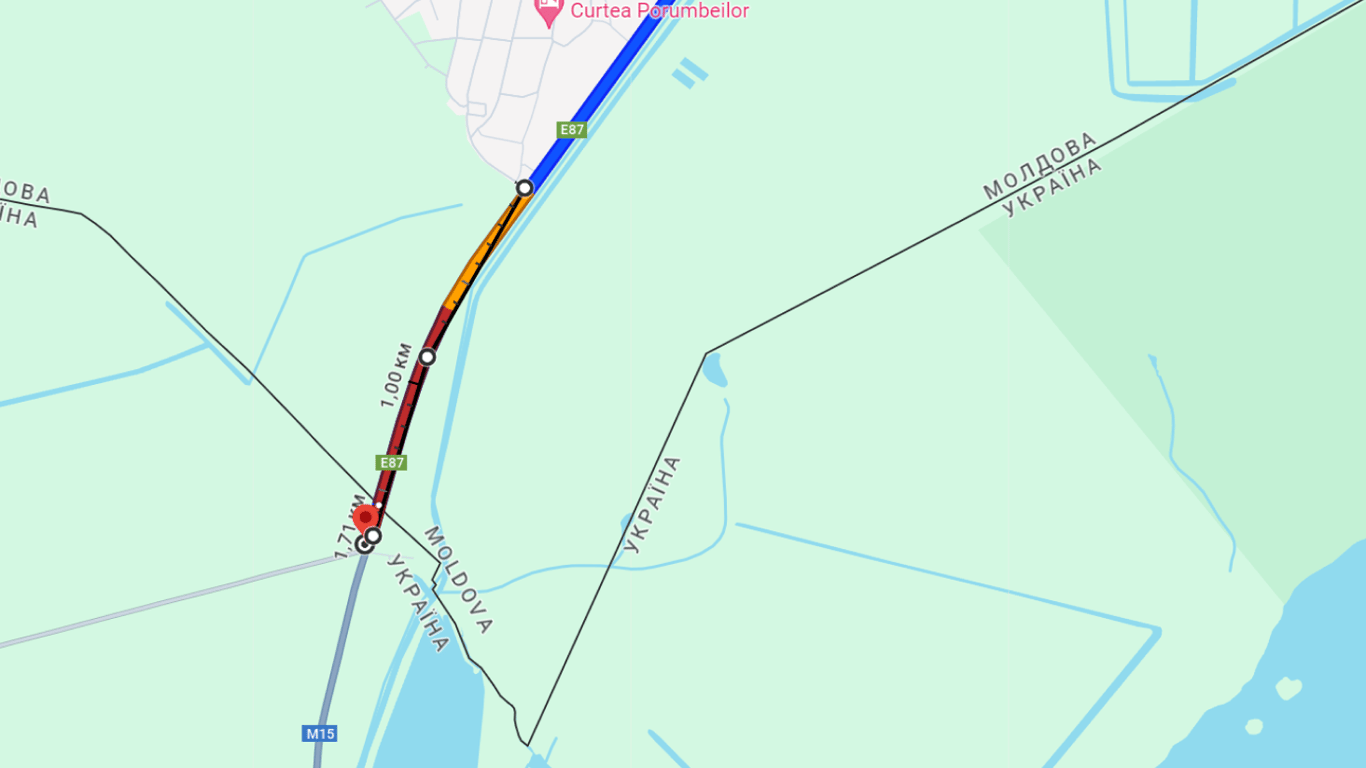
Task: Select the red destination pin
Action: [x=366, y=517]
